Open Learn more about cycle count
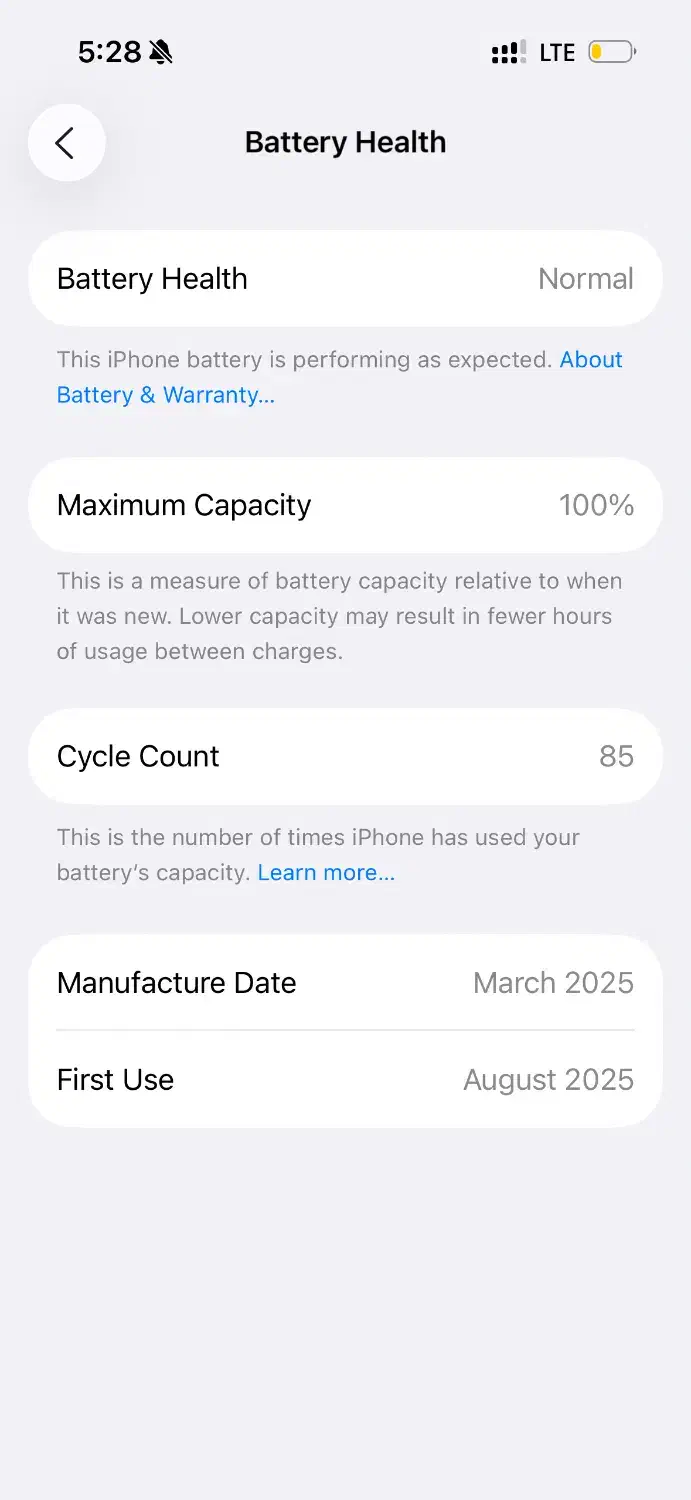This screenshot has width=691, height=1500. [x=326, y=872]
